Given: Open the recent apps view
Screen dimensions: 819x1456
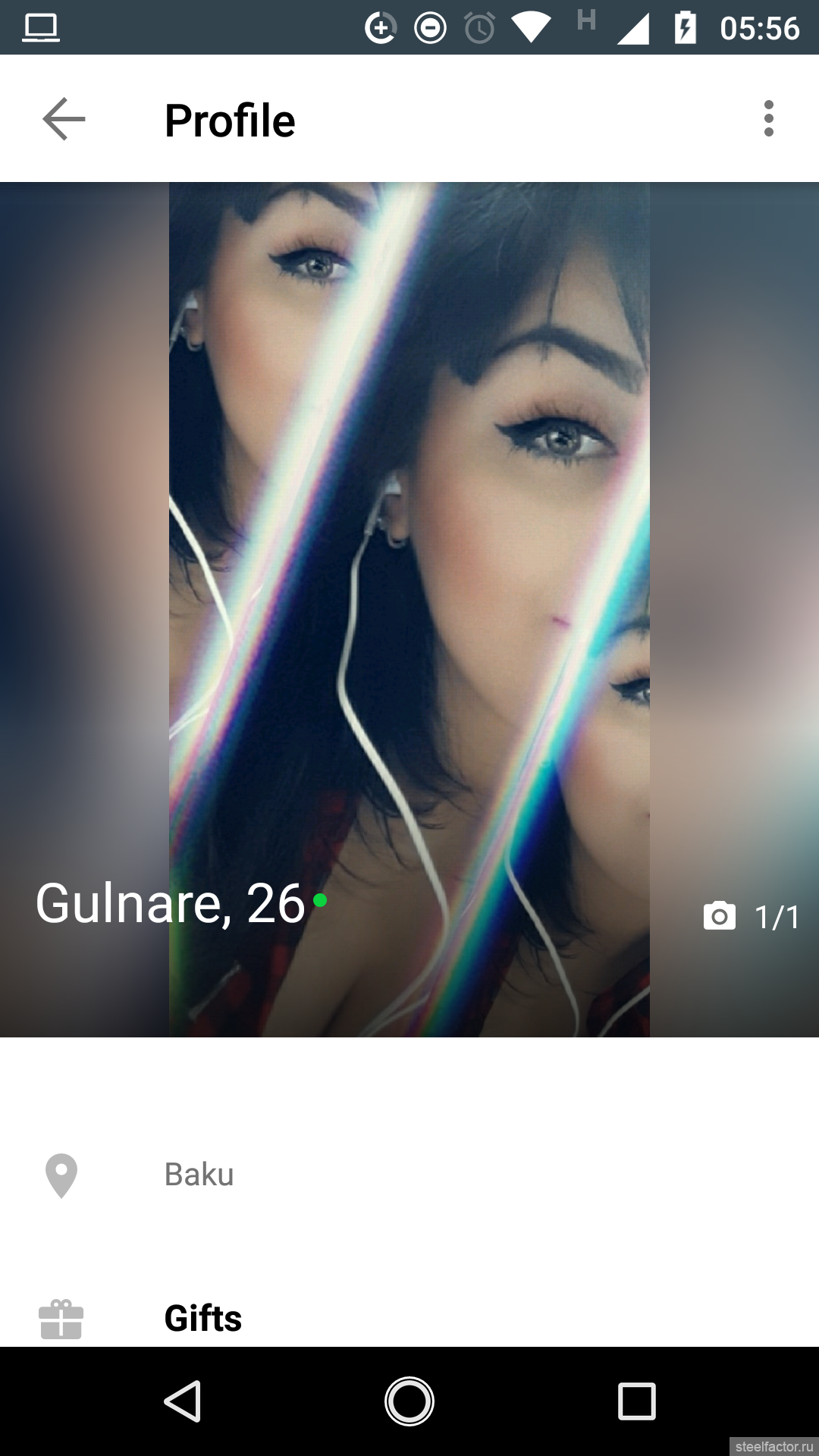Looking at the screenshot, I should click(637, 1401).
